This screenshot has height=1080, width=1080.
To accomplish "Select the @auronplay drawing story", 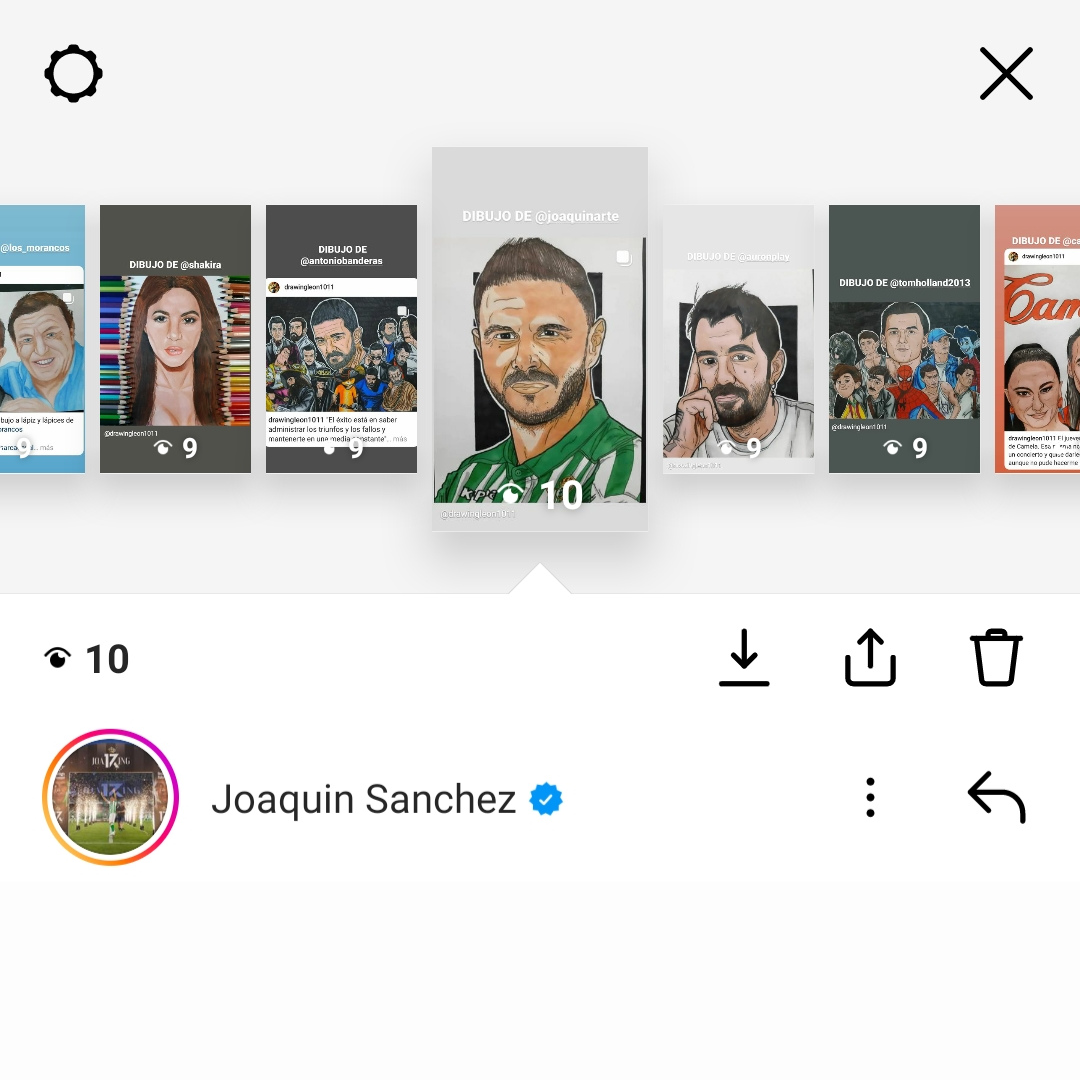I will point(738,338).
